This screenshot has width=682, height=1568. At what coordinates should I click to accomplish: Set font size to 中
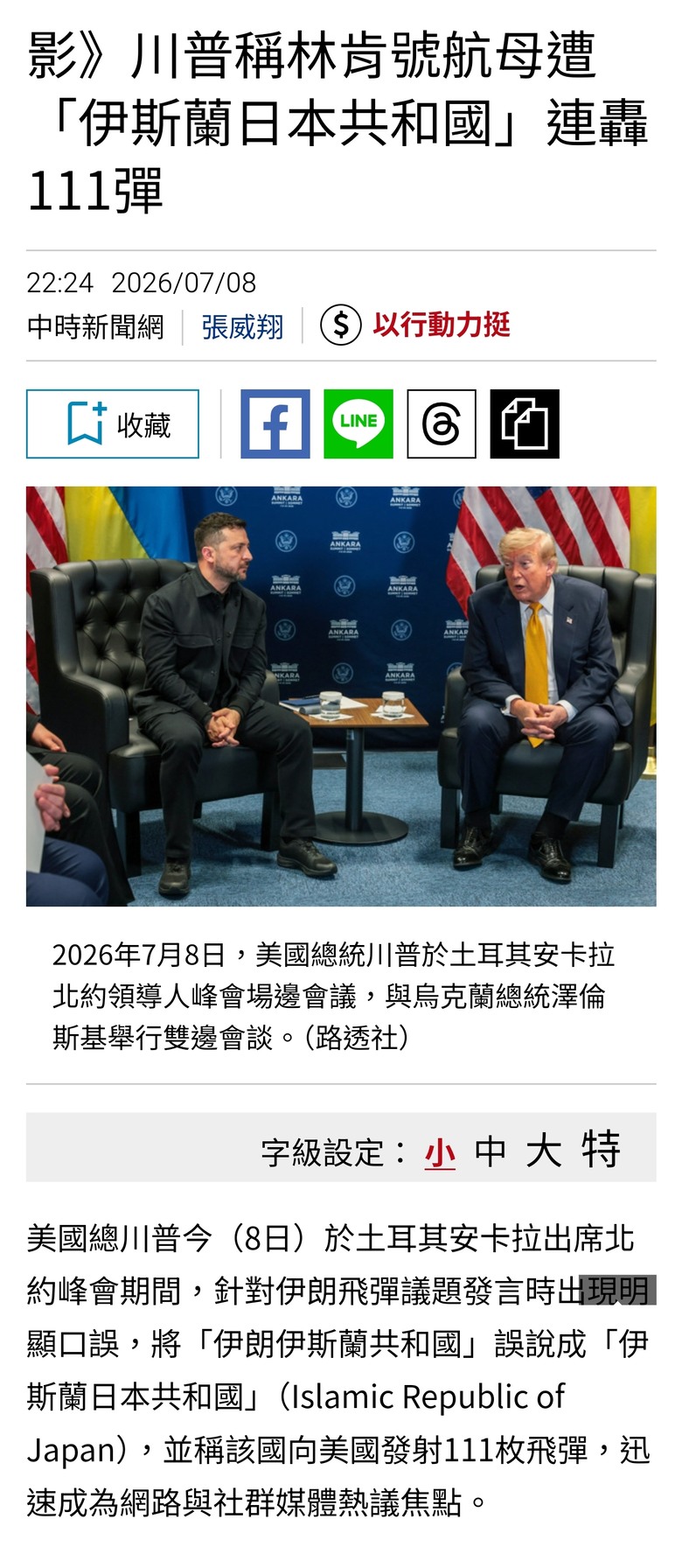490,1151
